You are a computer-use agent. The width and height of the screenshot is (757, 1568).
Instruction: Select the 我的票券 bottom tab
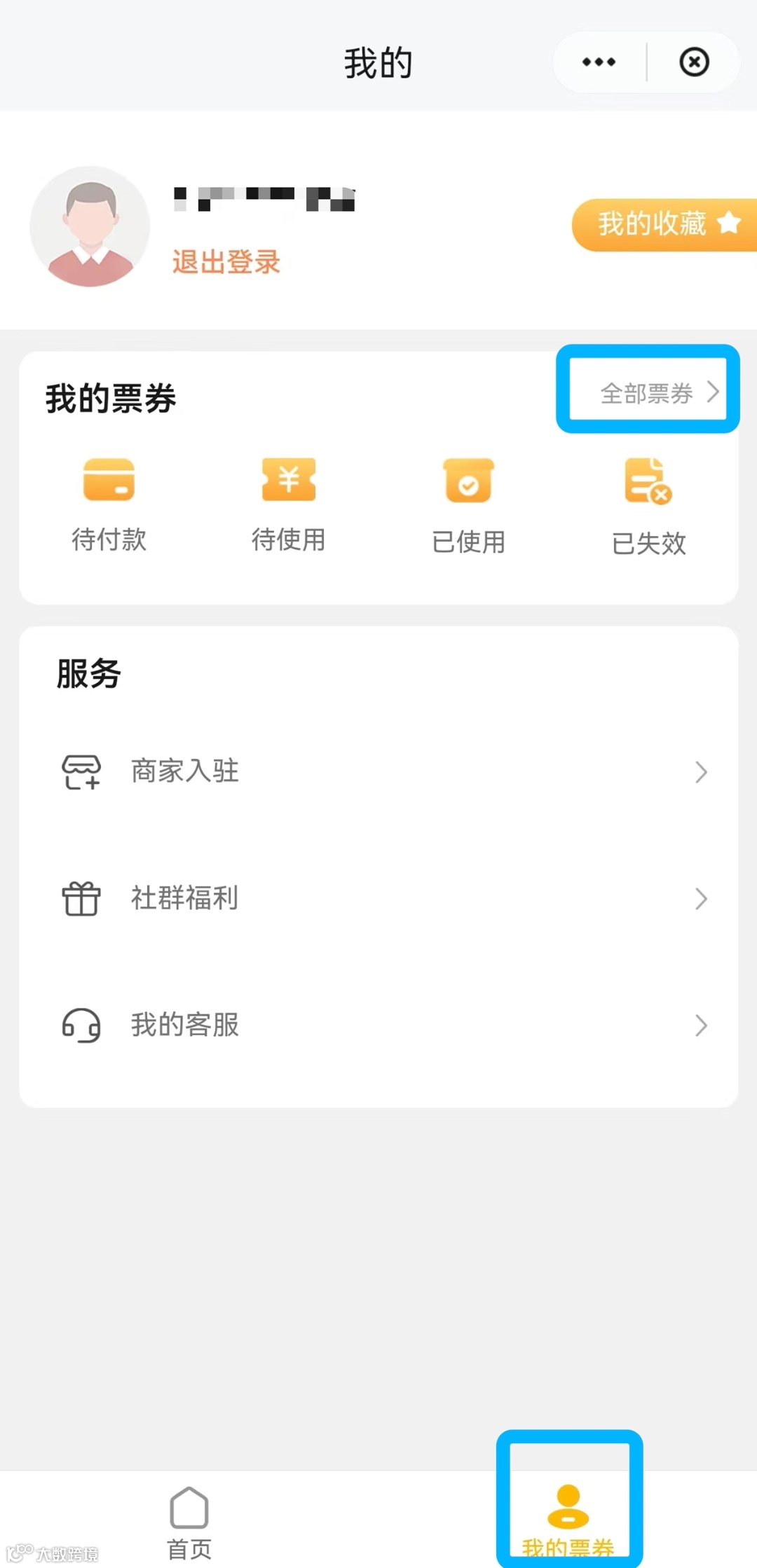[x=568, y=1519]
